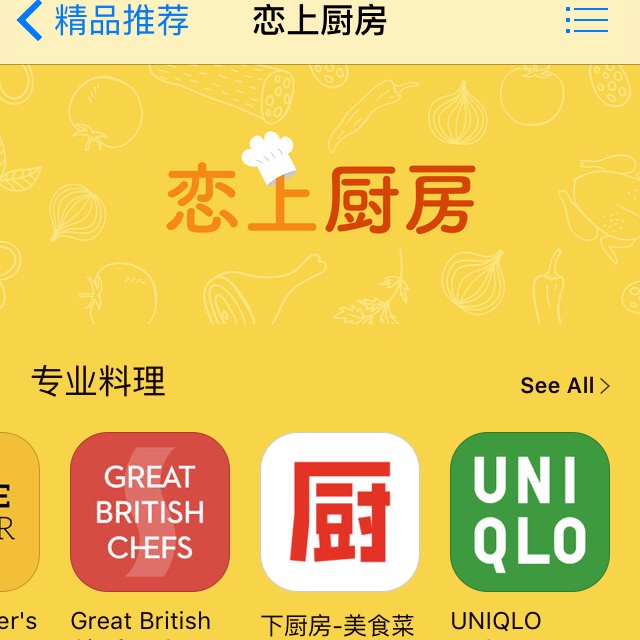Open the Great British Chefs app
This screenshot has width=640, height=640.
coord(150,512)
